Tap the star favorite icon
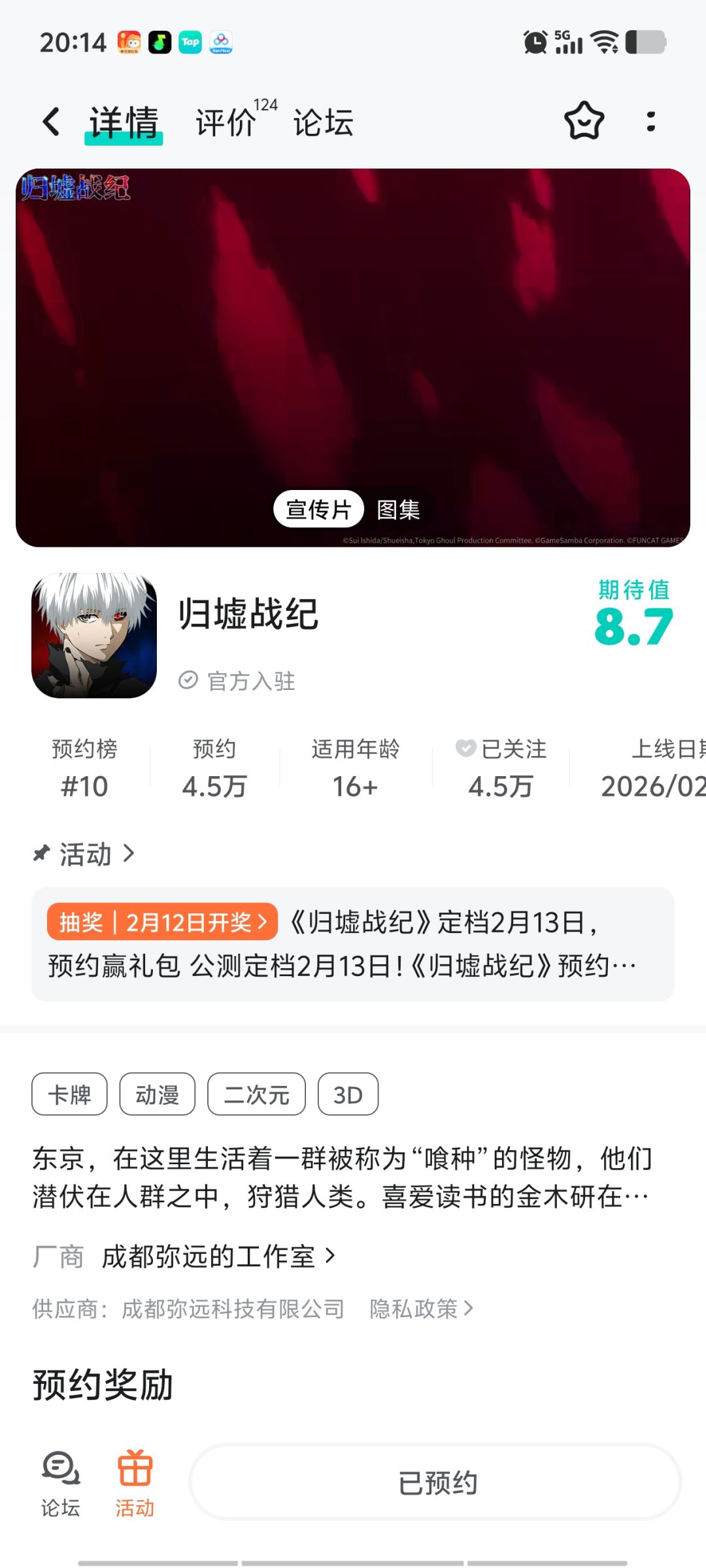 point(584,121)
